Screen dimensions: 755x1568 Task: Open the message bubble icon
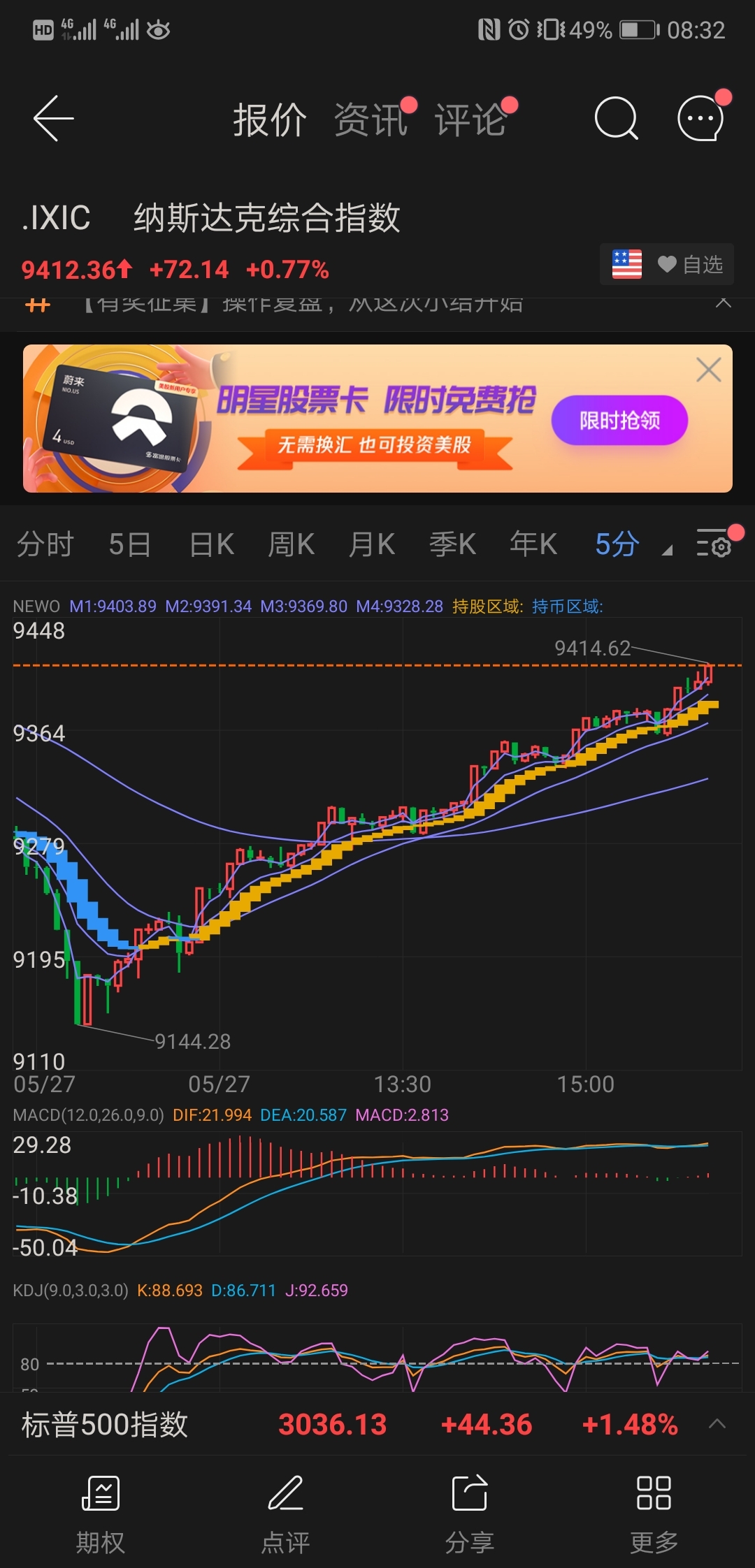coord(700,119)
